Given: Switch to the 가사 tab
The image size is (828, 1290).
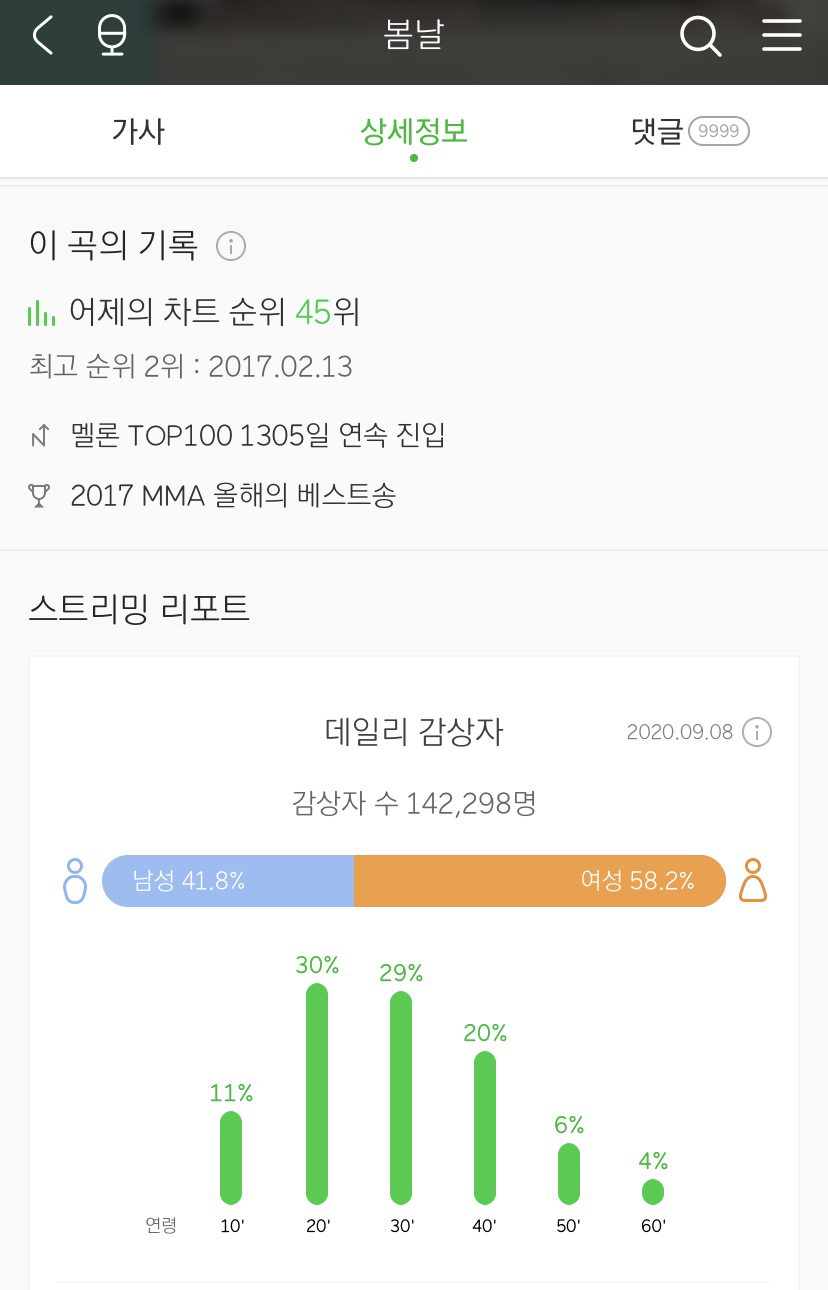Looking at the screenshot, I should pyautogui.click(x=138, y=131).
